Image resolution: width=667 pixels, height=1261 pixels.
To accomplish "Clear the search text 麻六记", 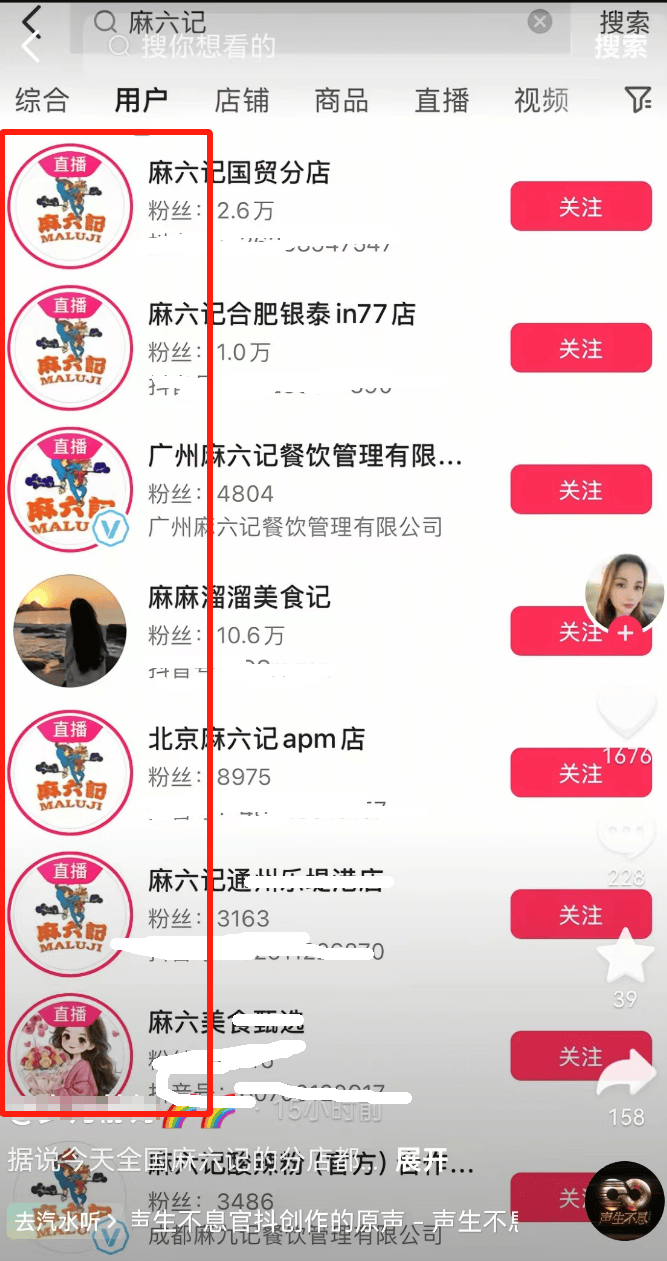I will tap(540, 21).
